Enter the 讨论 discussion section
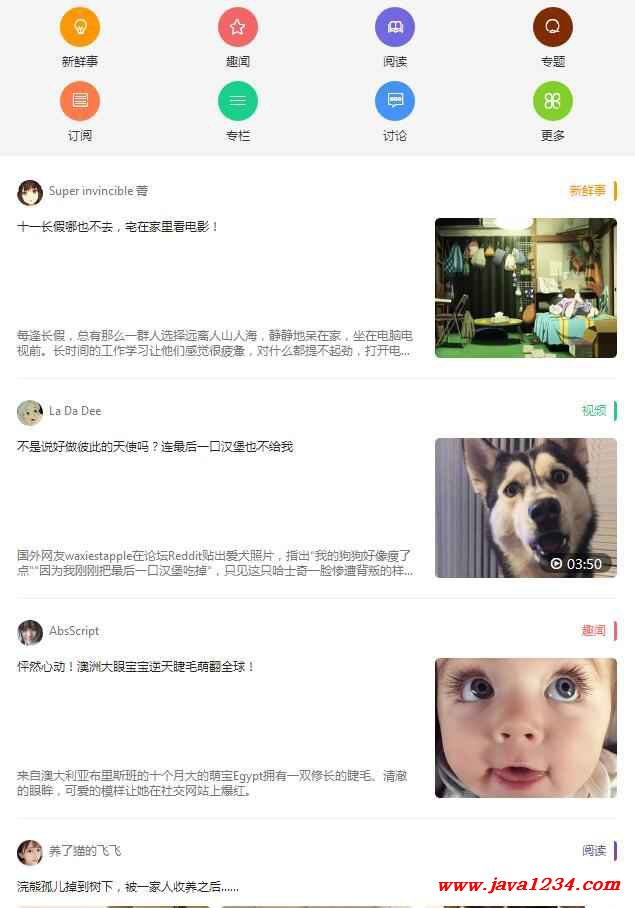This screenshot has height=908, width=635. pos(395,102)
